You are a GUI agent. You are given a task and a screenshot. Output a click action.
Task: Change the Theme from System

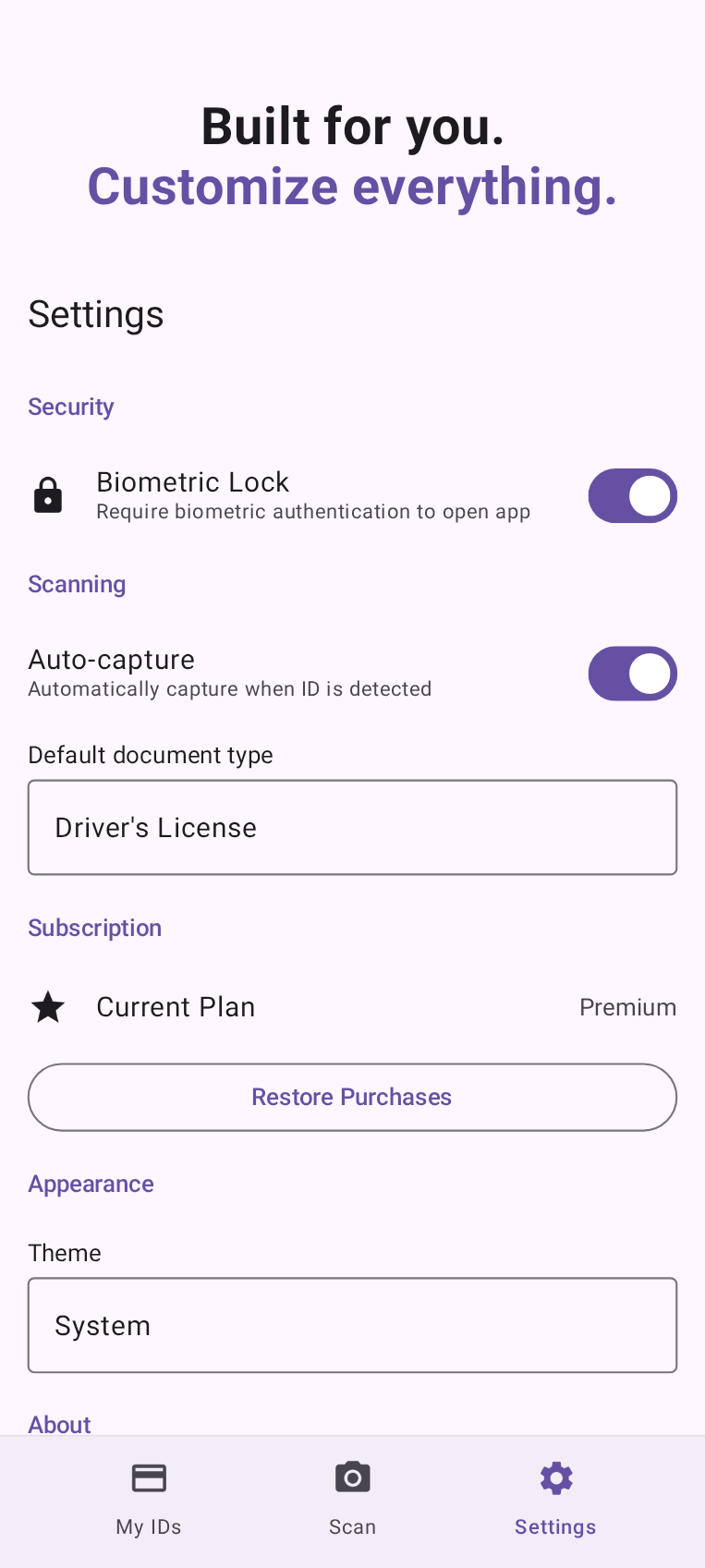click(x=352, y=1324)
